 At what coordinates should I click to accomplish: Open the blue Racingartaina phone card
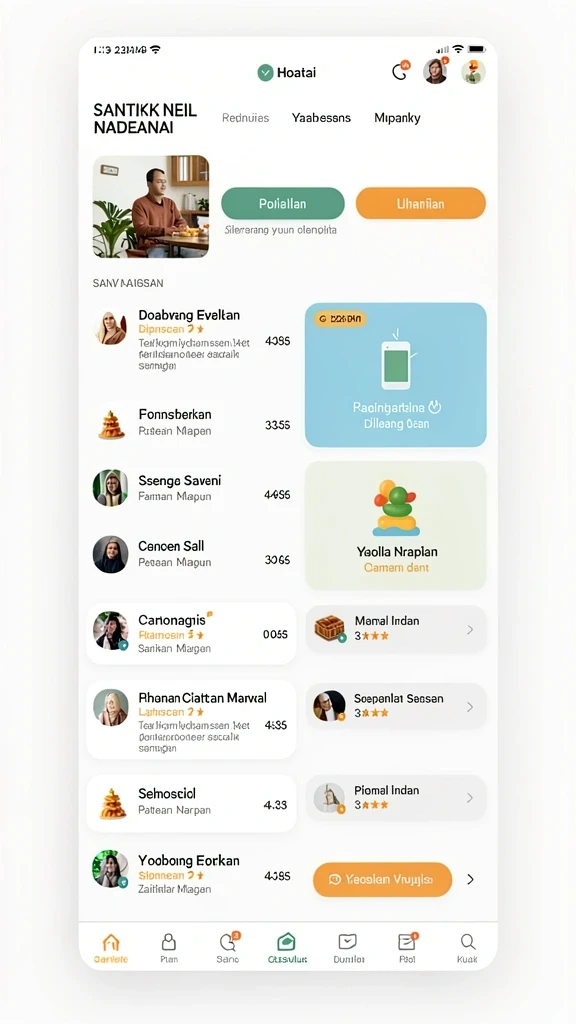(396, 375)
